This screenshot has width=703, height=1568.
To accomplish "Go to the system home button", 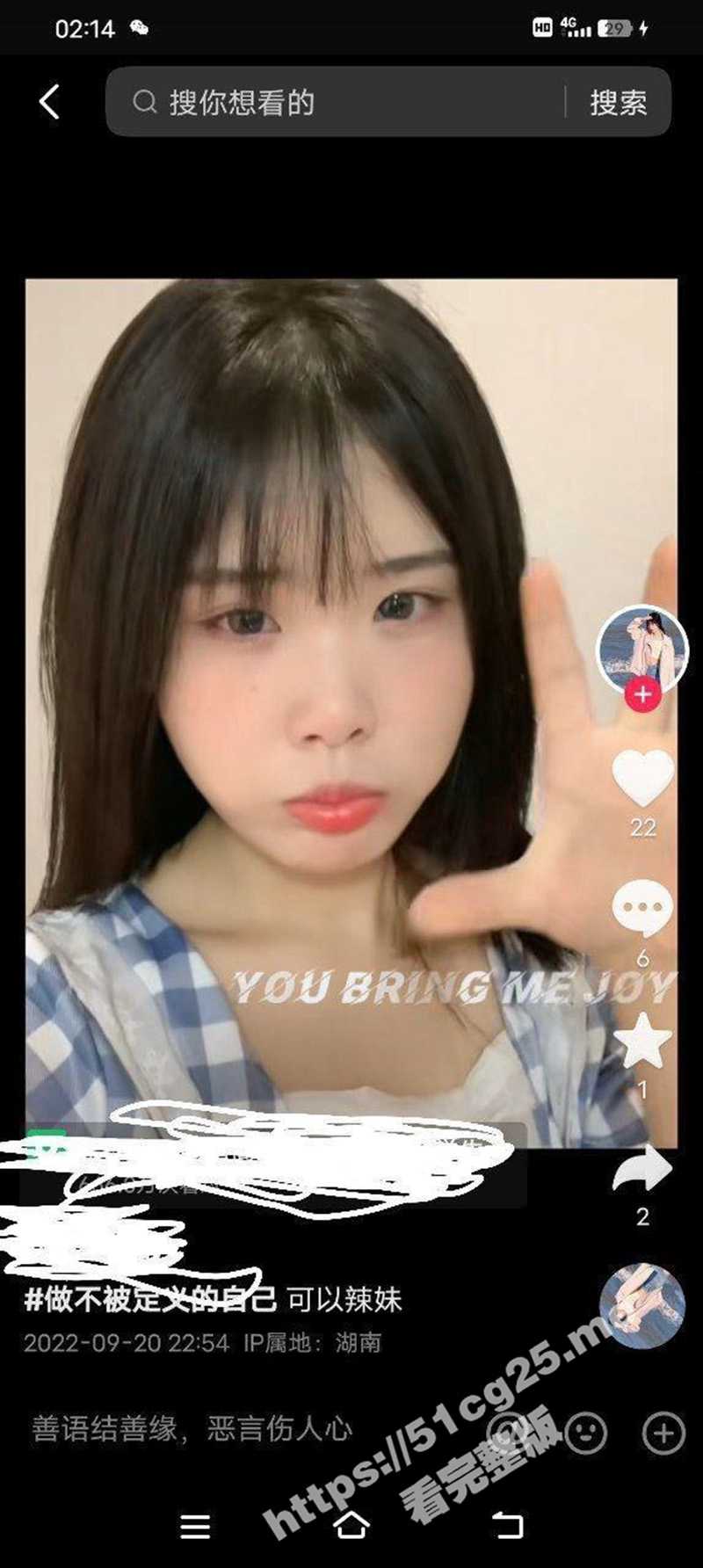I will click(x=351, y=1524).
